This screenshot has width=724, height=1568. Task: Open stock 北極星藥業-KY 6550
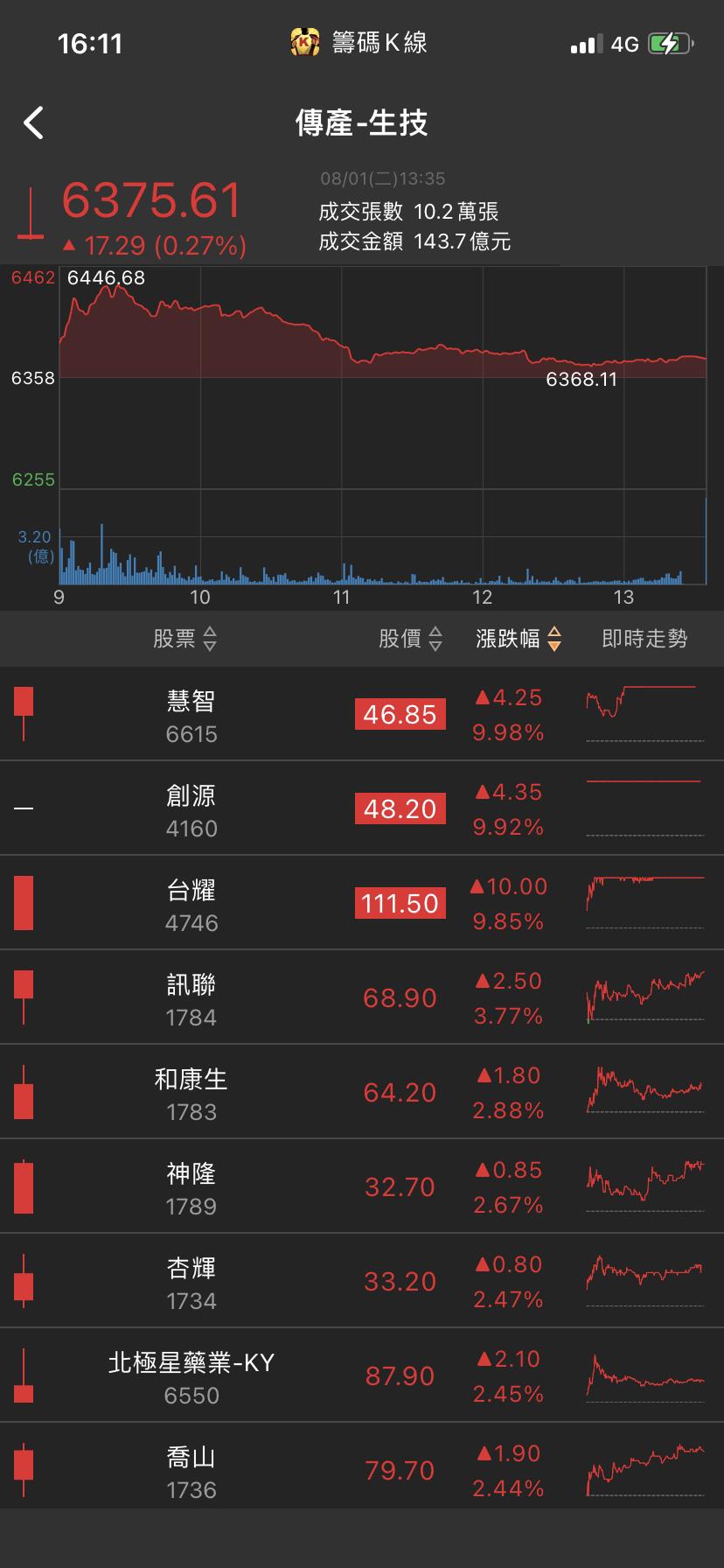click(362, 1375)
